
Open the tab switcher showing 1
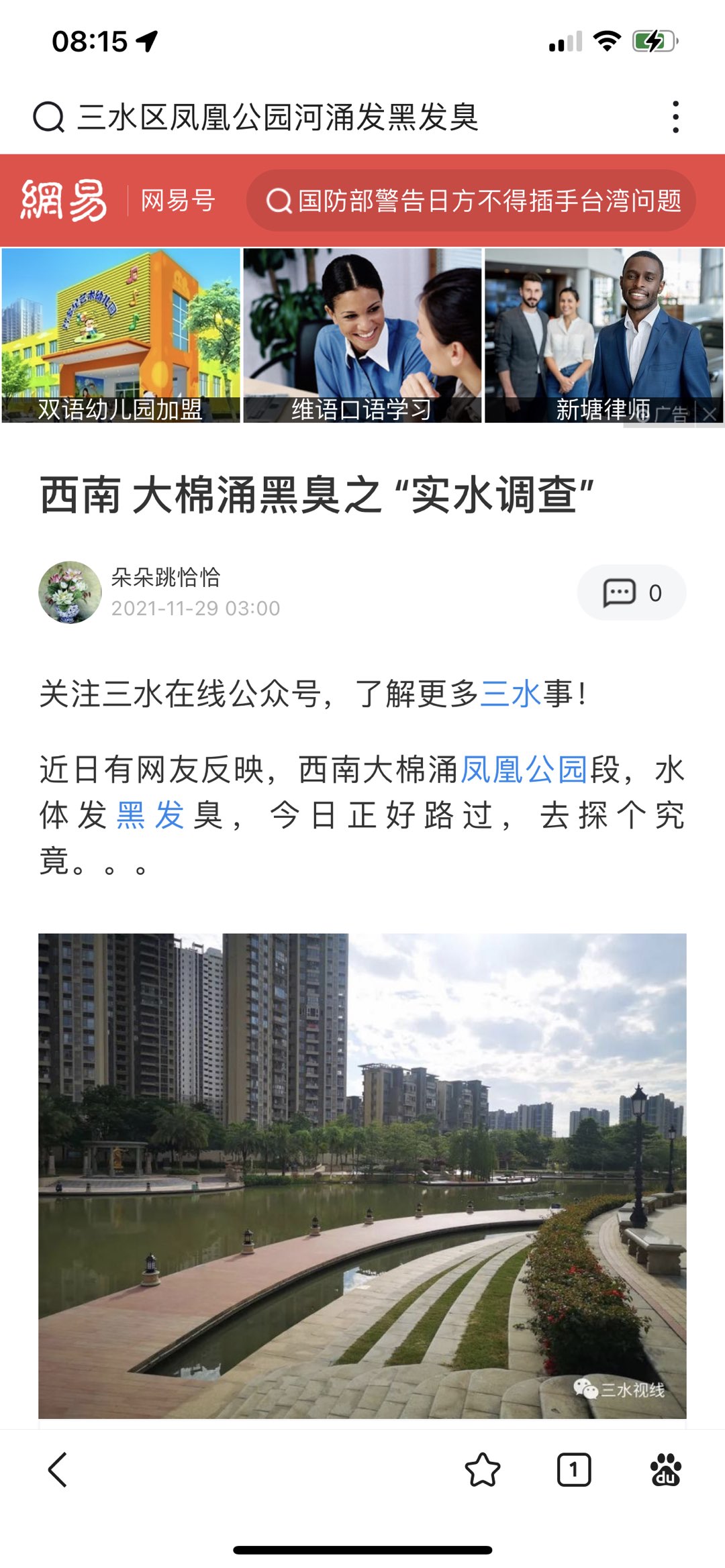pyautogui.click(x=574, y=1469)
